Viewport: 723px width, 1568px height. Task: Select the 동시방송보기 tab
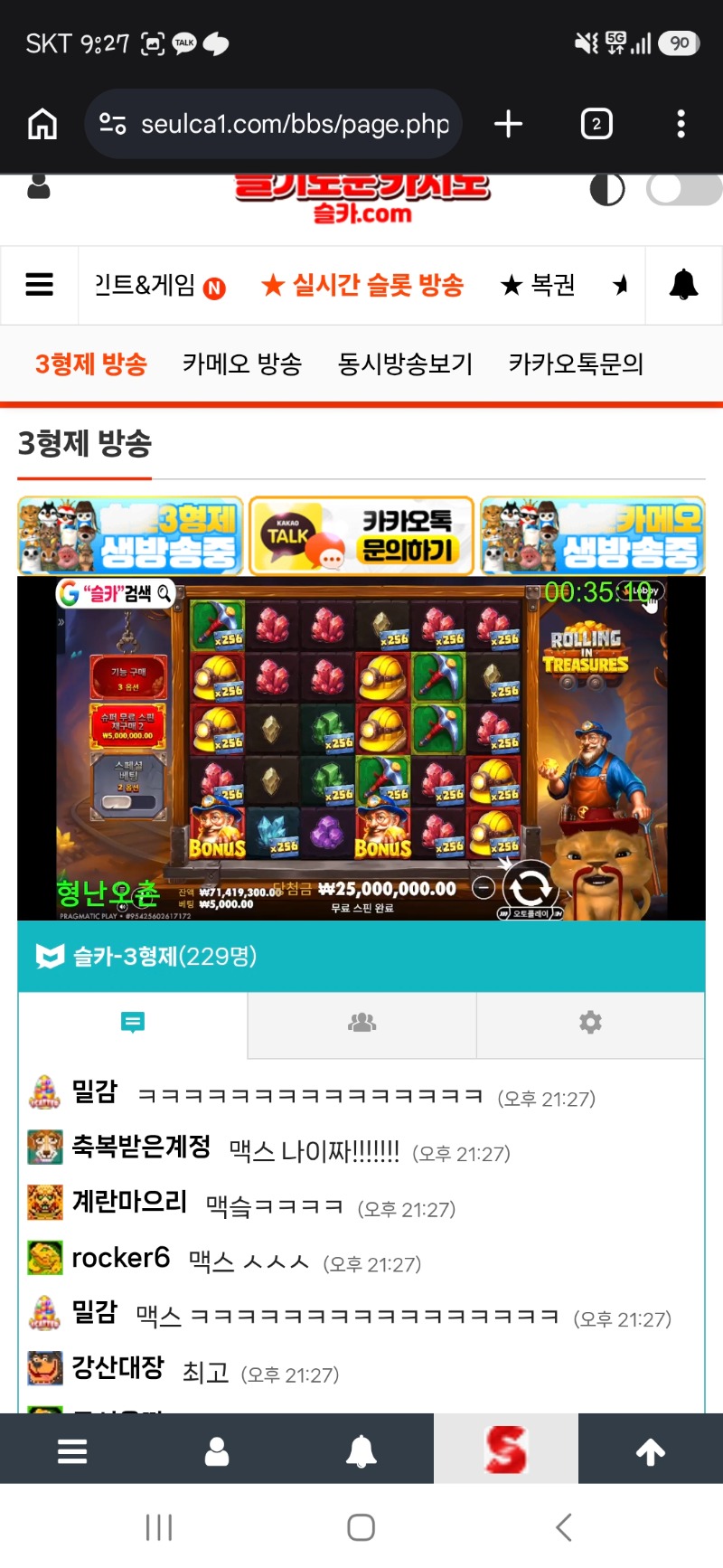click(x=405, y=364)
